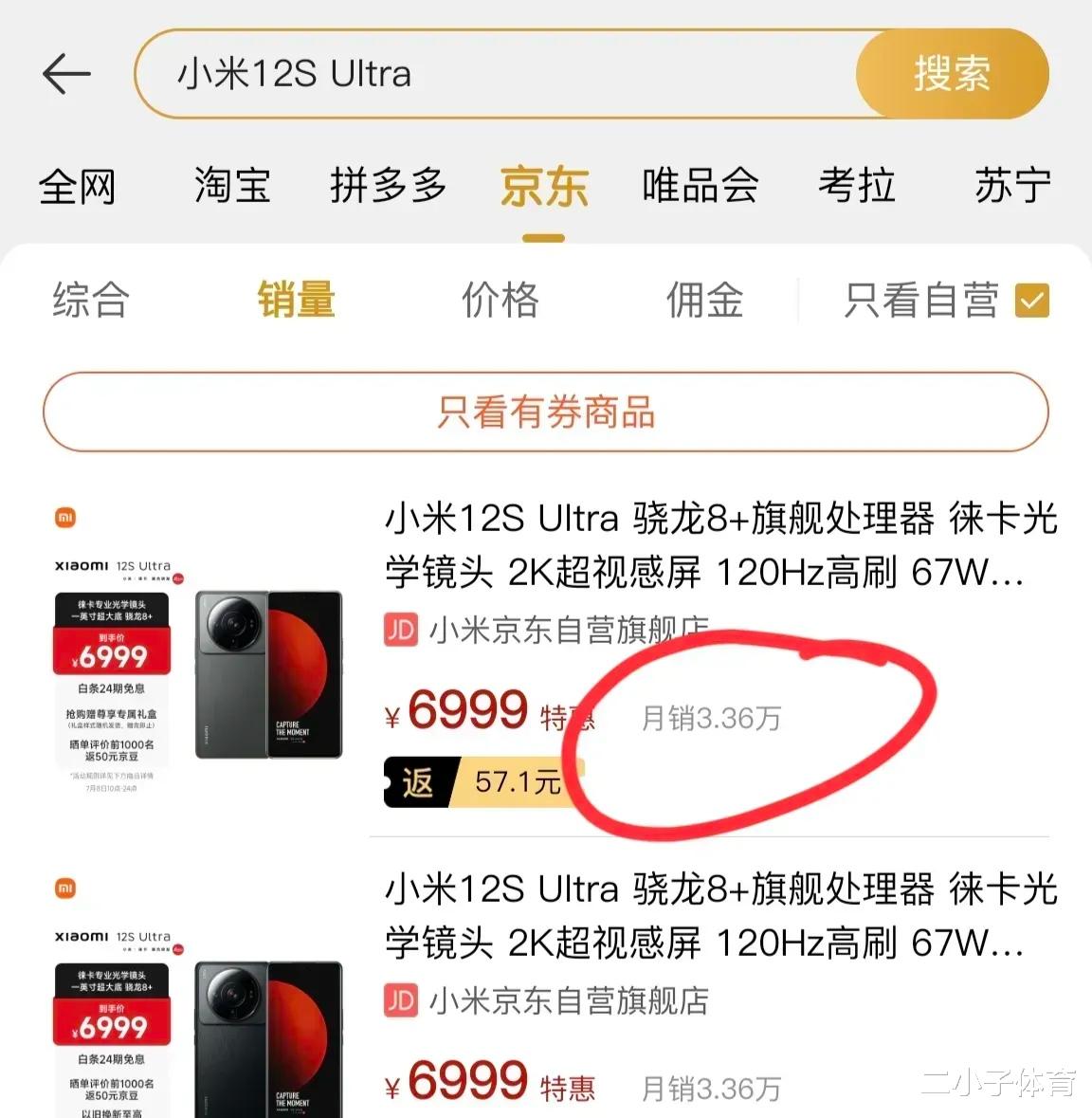
Task: Select the 拼多多 tab
Action: pyautogui.click(x=388, y=186)
